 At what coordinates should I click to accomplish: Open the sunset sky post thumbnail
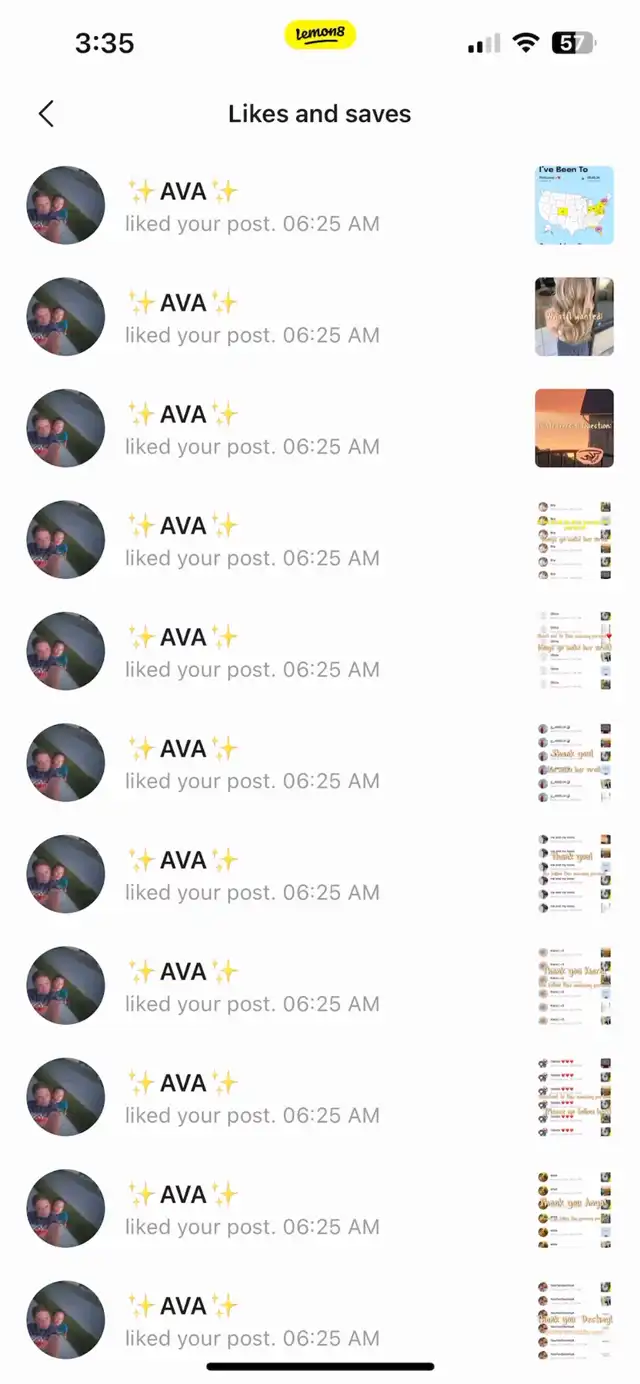574,428
